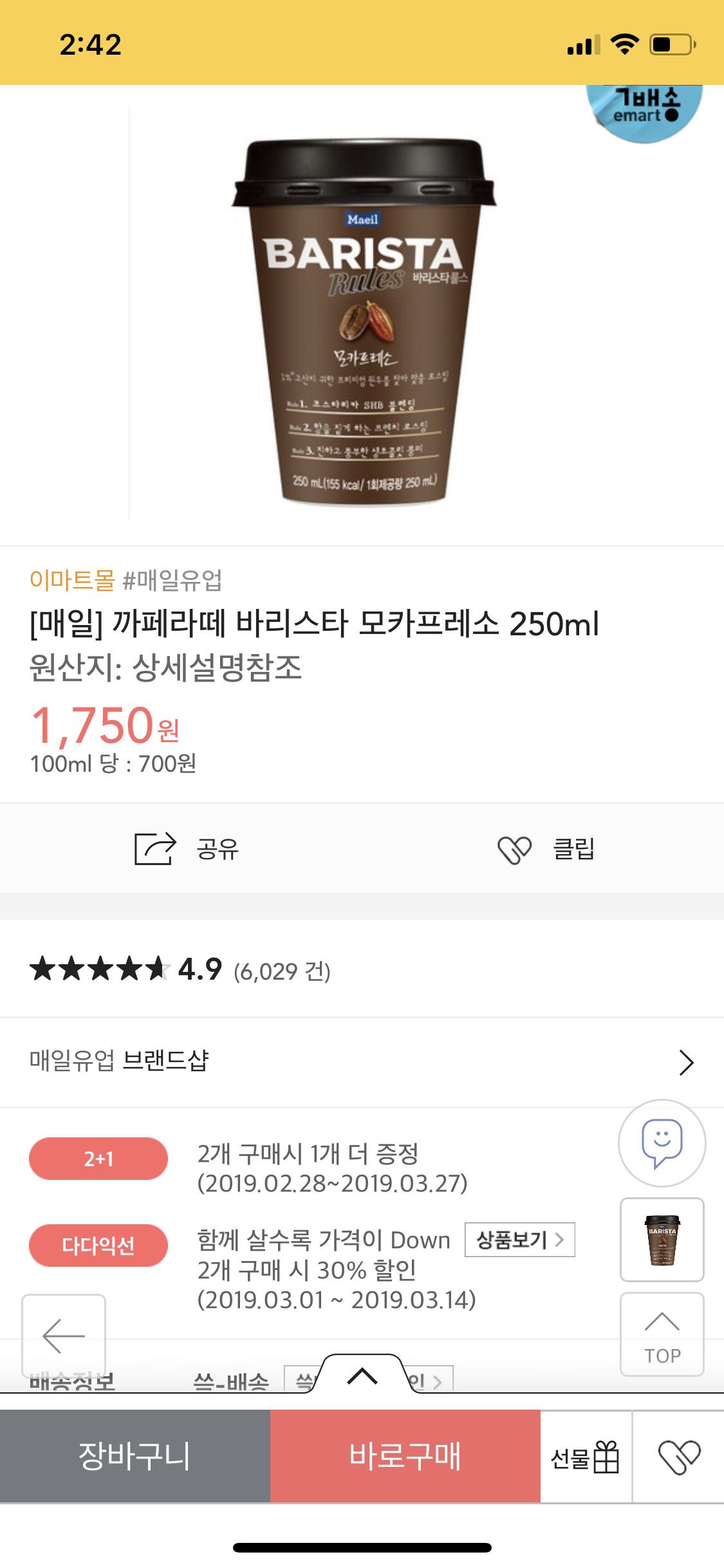Tap the 상품보기 link for 다다익선

(519, 1239)
